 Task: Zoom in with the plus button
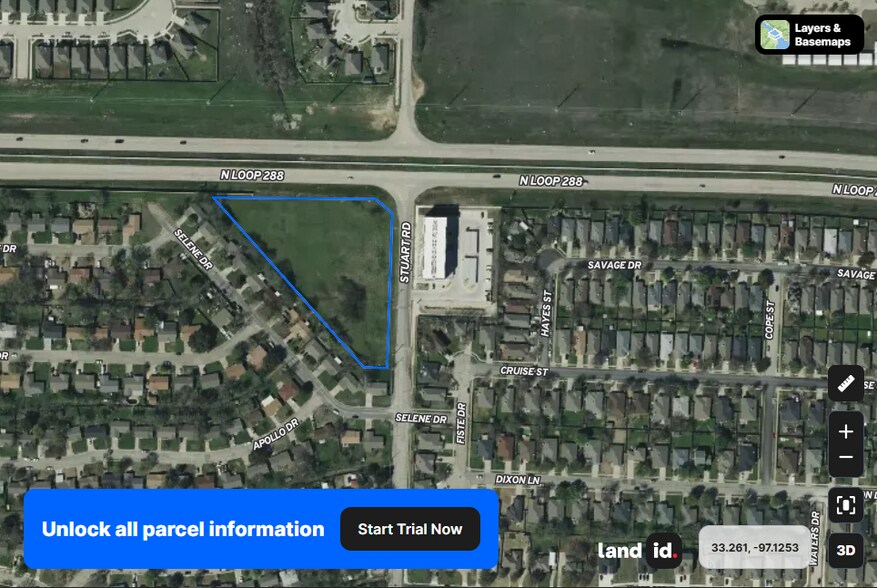pos(846,431)
